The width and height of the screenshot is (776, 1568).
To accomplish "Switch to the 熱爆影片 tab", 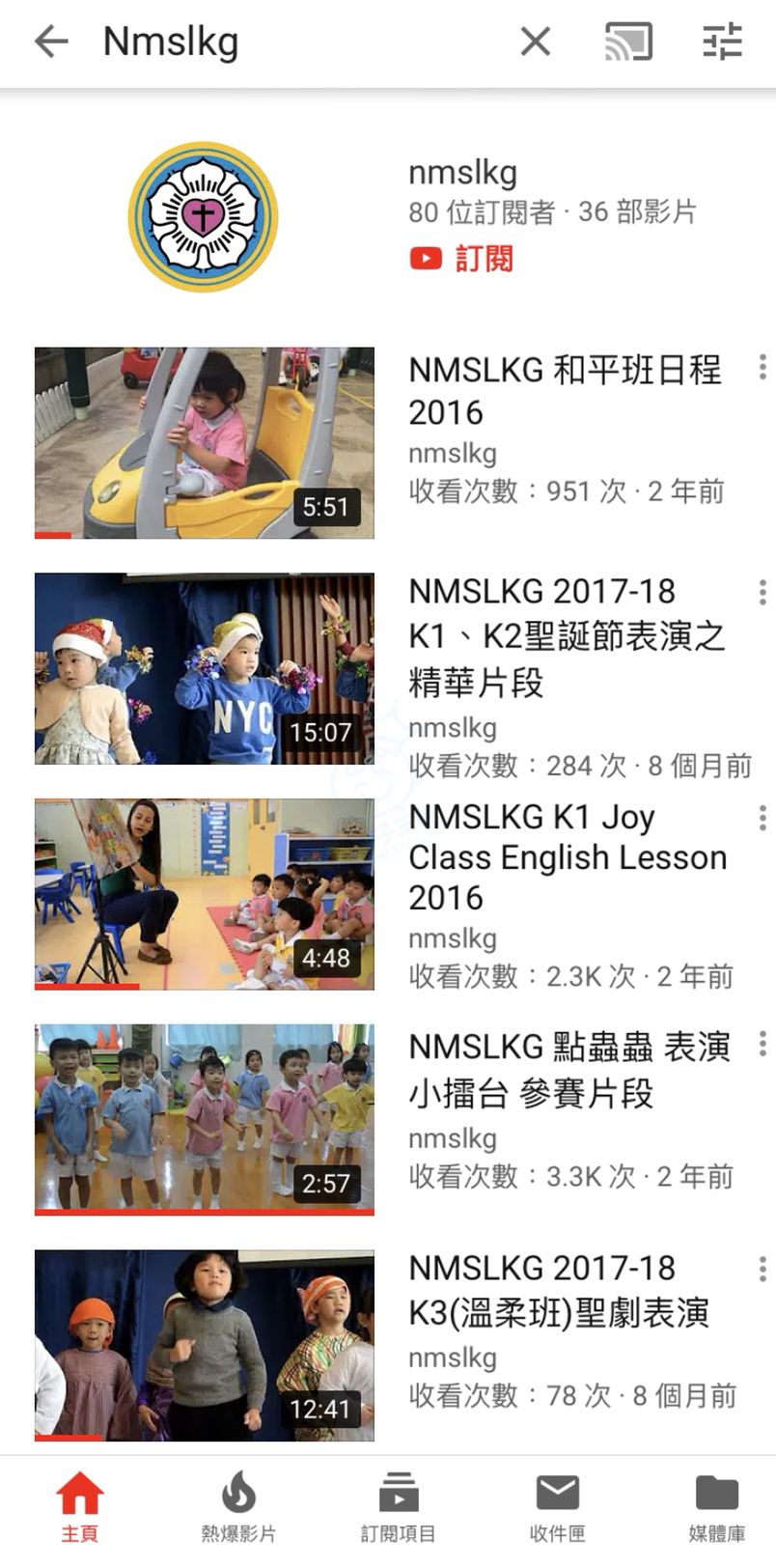I will pyautogui.click(x=238, y=1506).
